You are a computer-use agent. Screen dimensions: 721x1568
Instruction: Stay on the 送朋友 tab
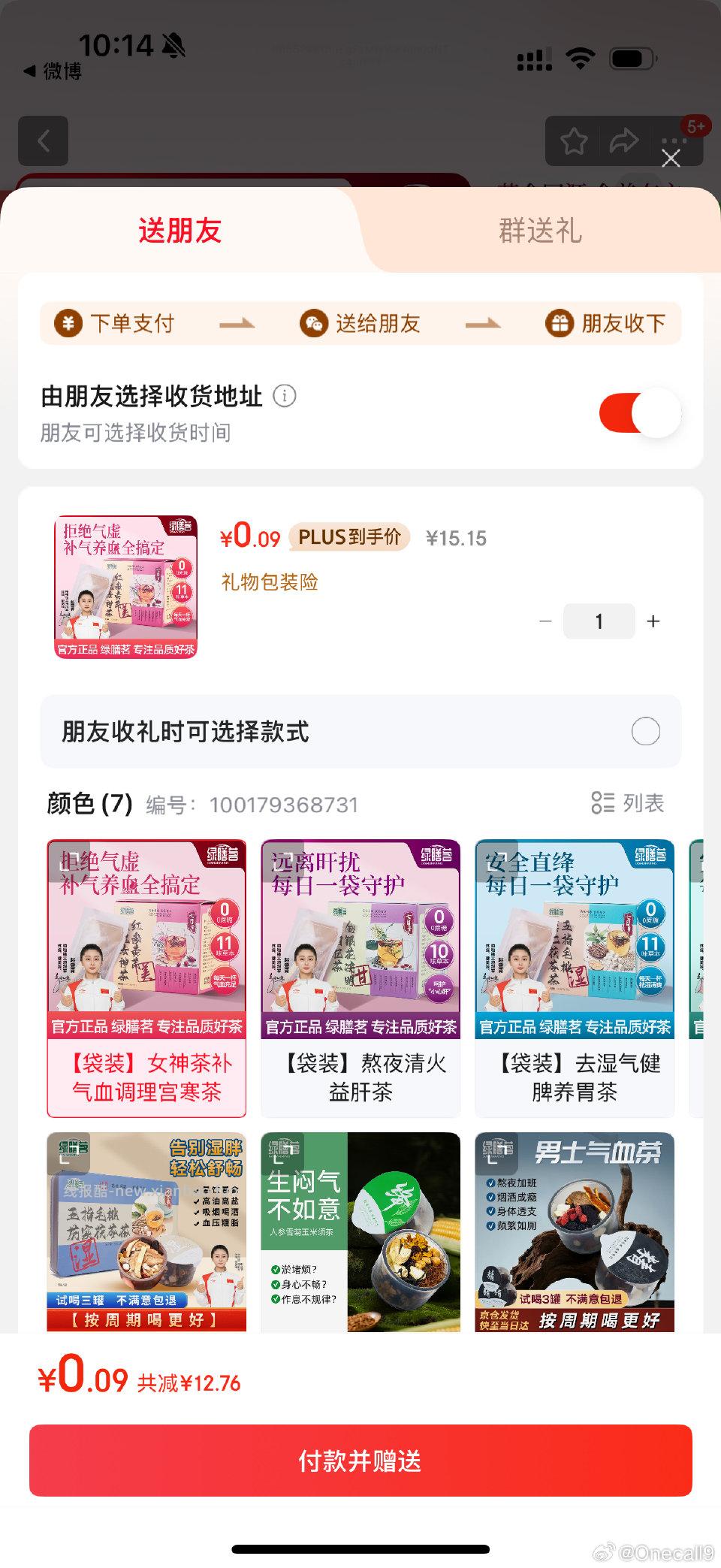[x=179, y=231]
